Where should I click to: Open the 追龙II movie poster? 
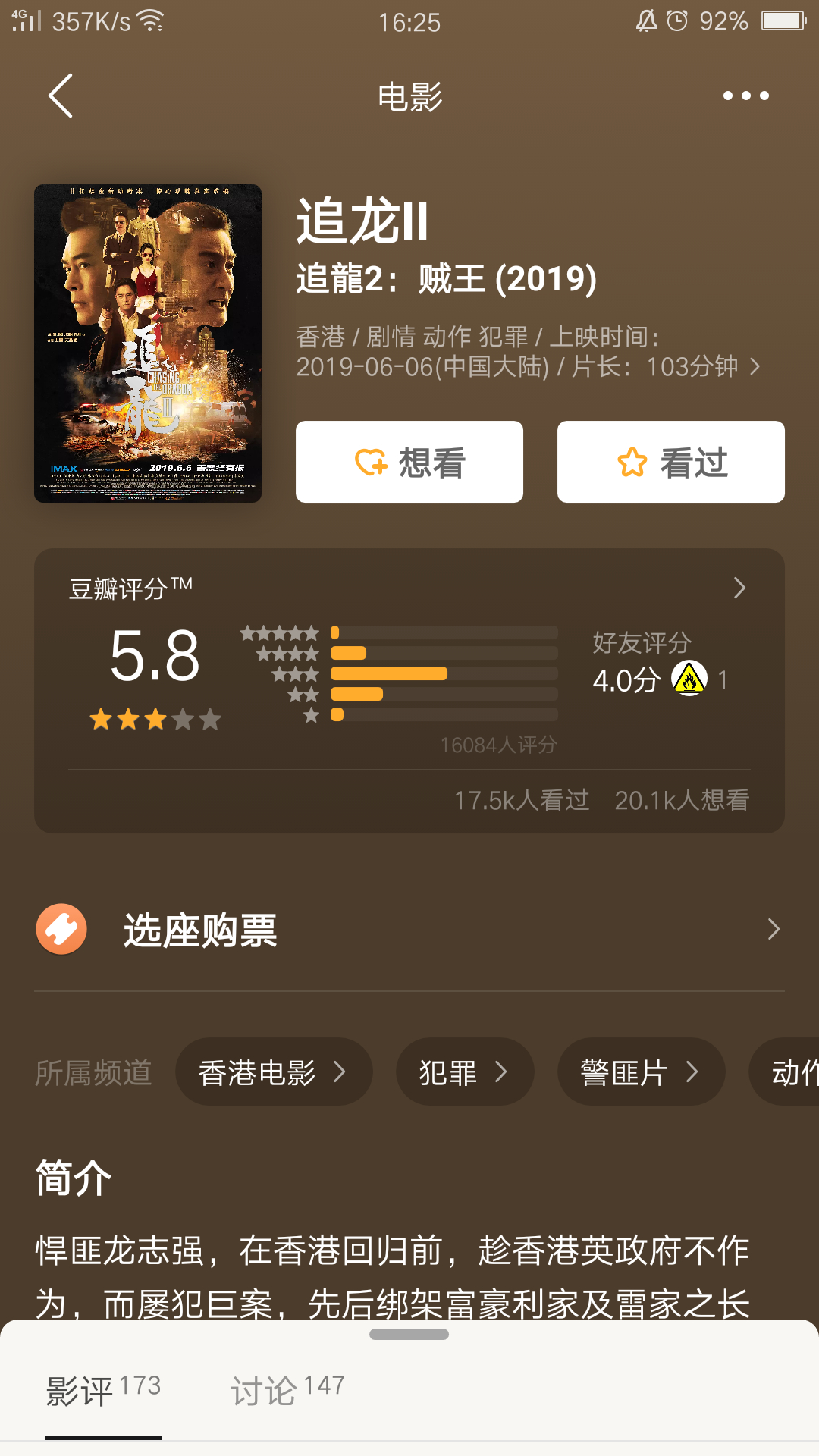click(x=148, y=344)
